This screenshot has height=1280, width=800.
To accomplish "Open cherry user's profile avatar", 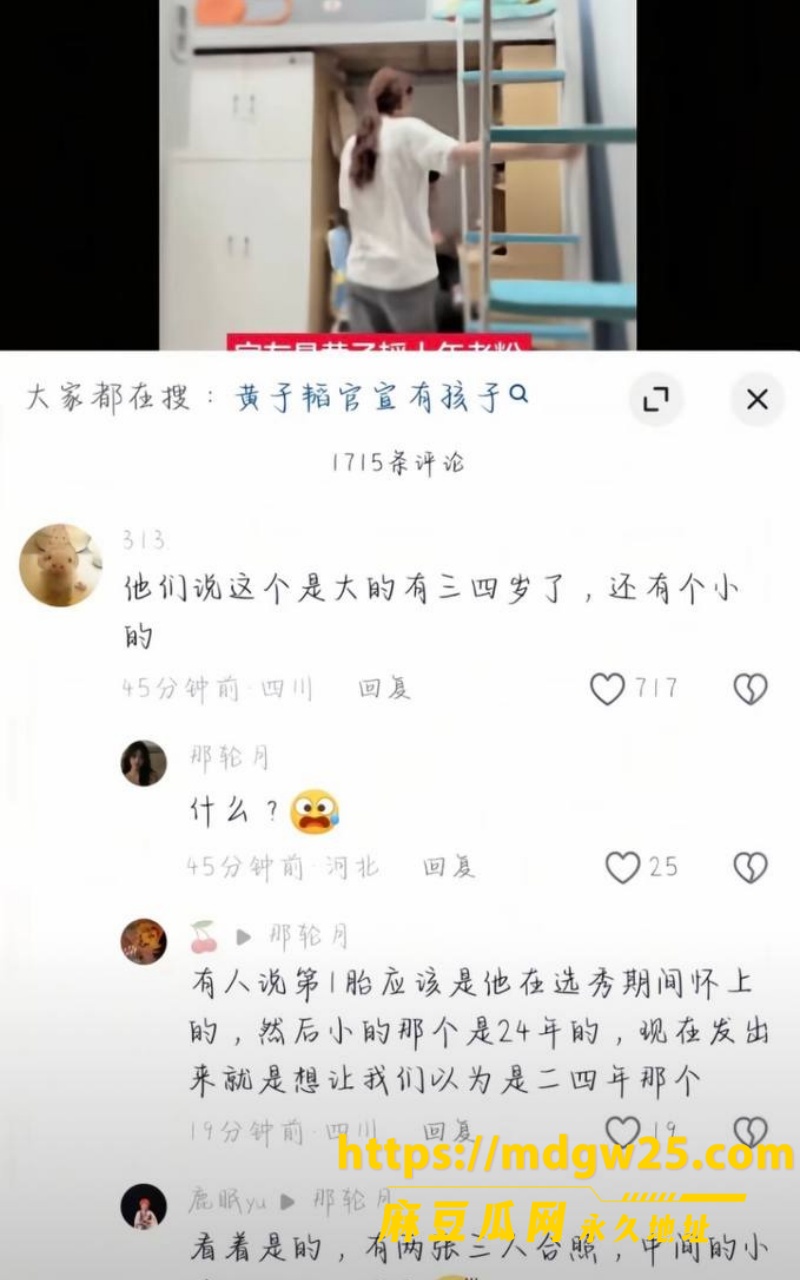I will click(x=144, y=941).
